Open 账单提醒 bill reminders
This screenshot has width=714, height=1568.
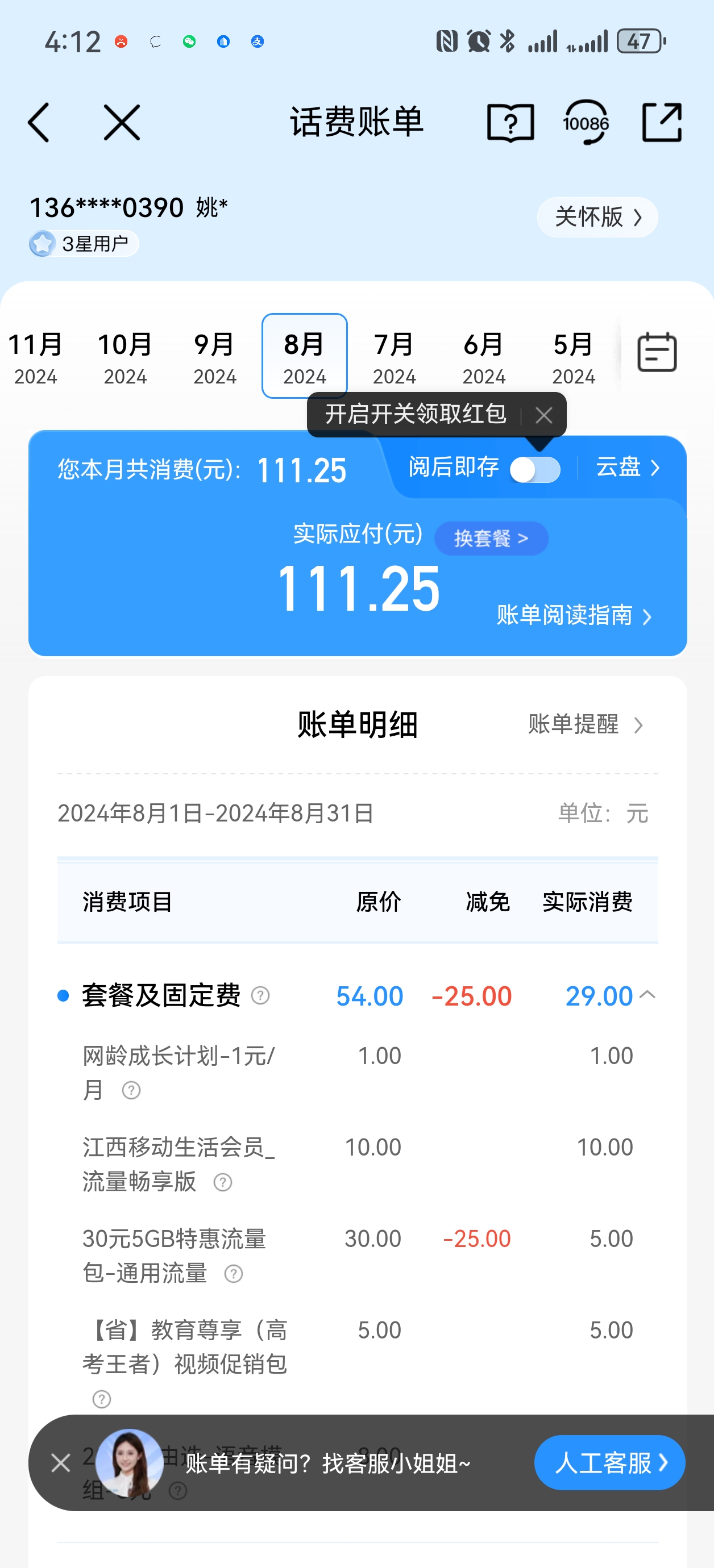point(585,724)
